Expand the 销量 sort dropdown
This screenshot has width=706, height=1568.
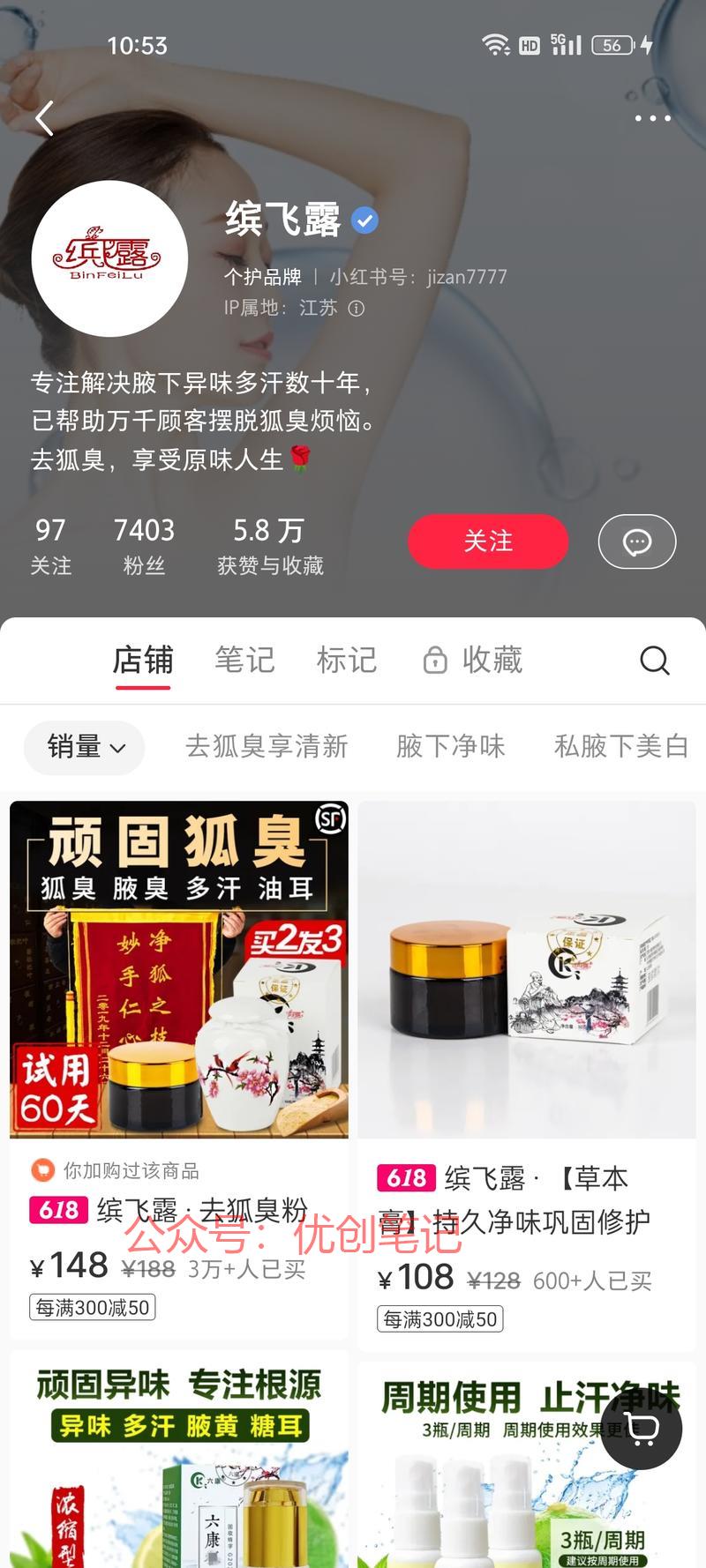[85, 747]
